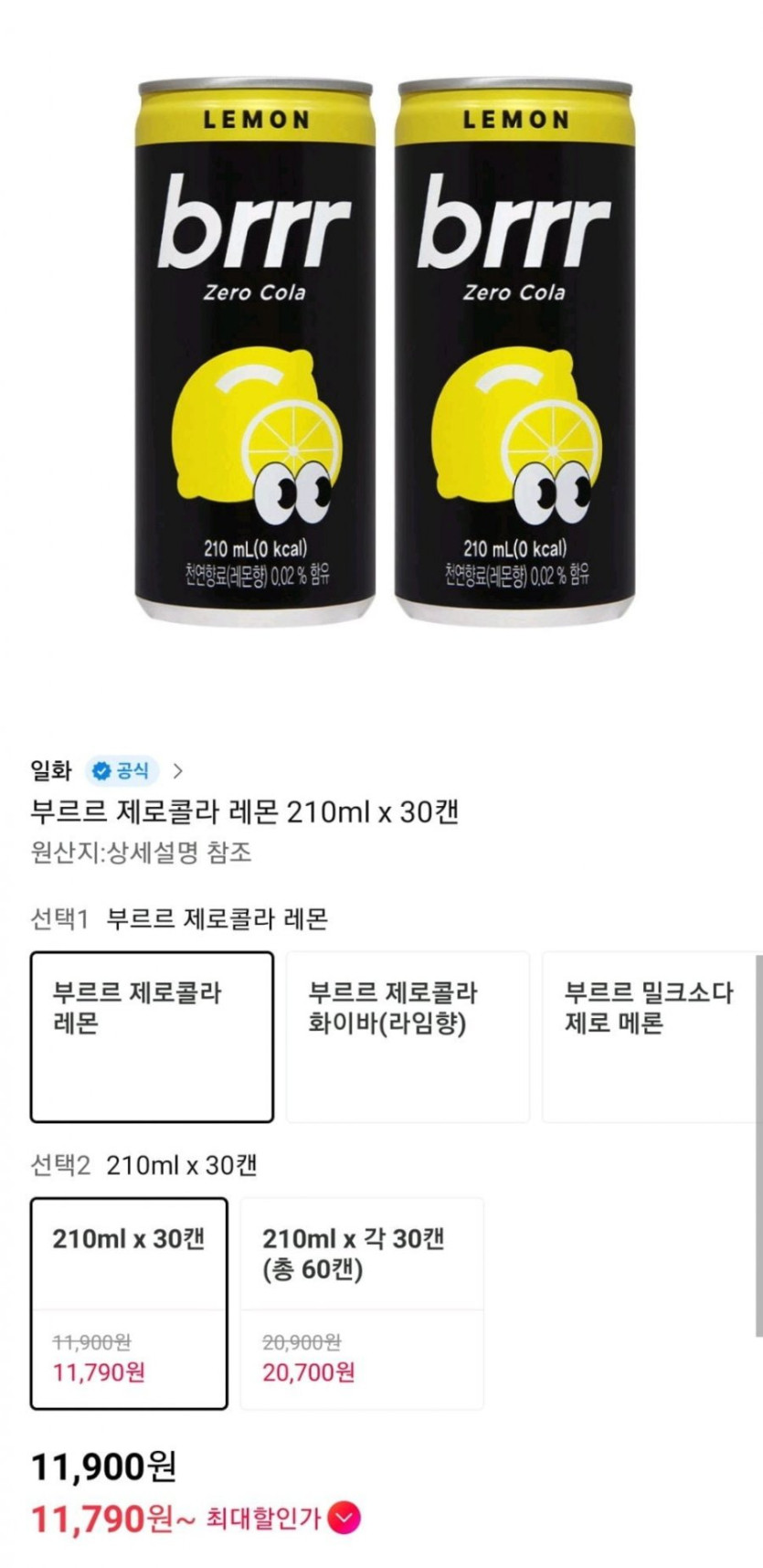This screenshot has width=763, height=1568.
Task: Pick 부르르 밀크소다 제로 메론 option
Action: point(649,1036)
